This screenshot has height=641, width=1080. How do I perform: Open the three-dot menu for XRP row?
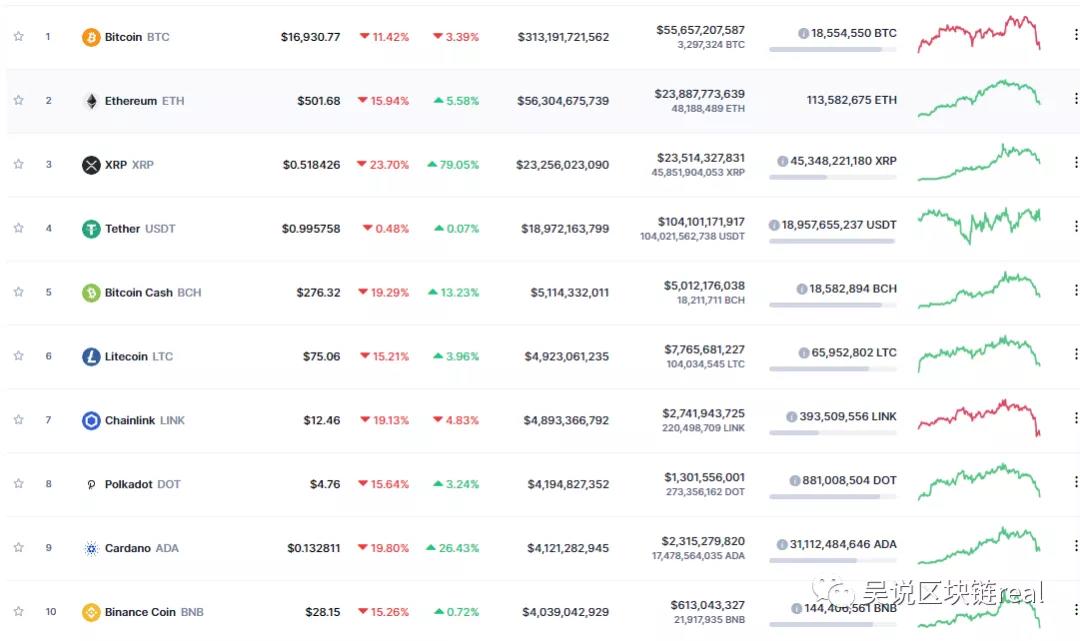point(1075,163)
